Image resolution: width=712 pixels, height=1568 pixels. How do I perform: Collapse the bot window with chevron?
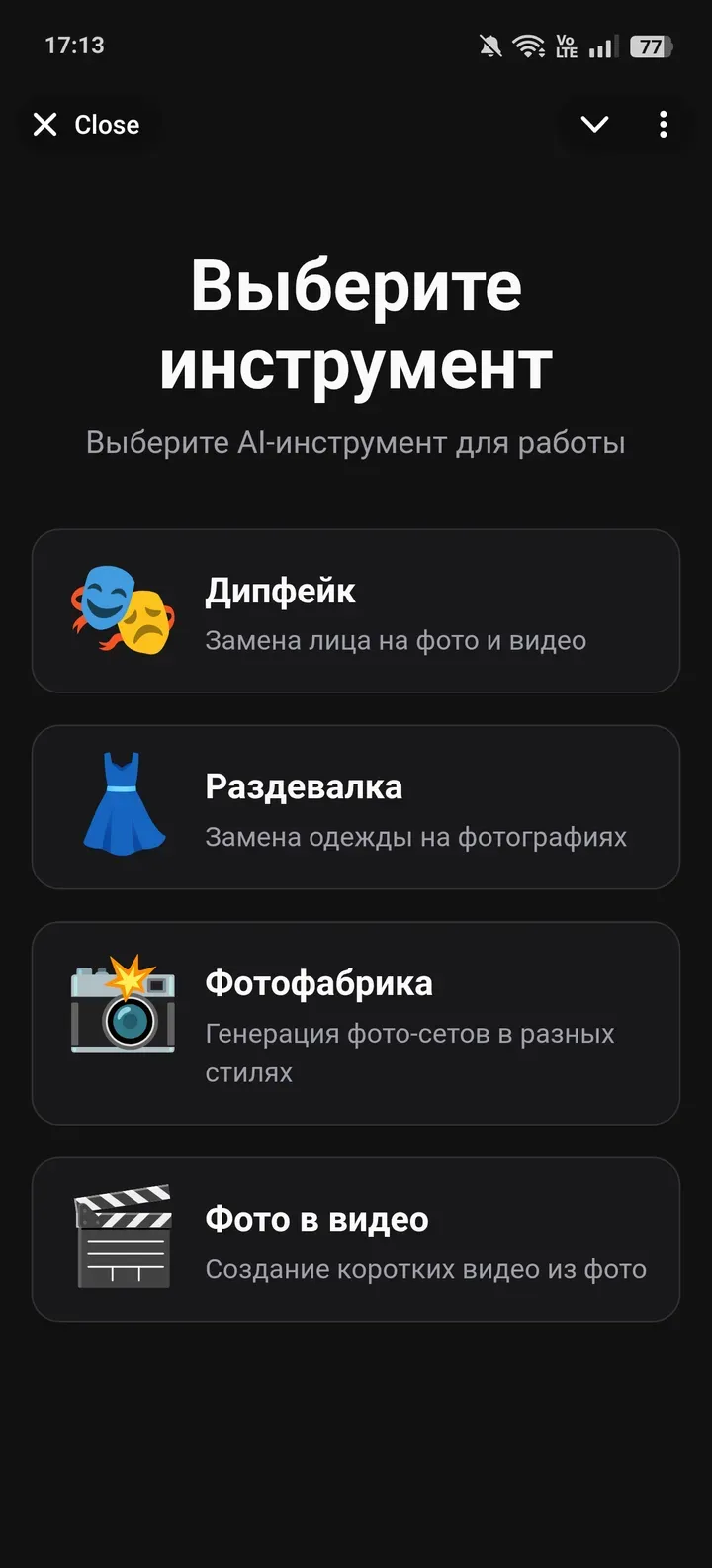pyautogui.click(x=594, y=124)
